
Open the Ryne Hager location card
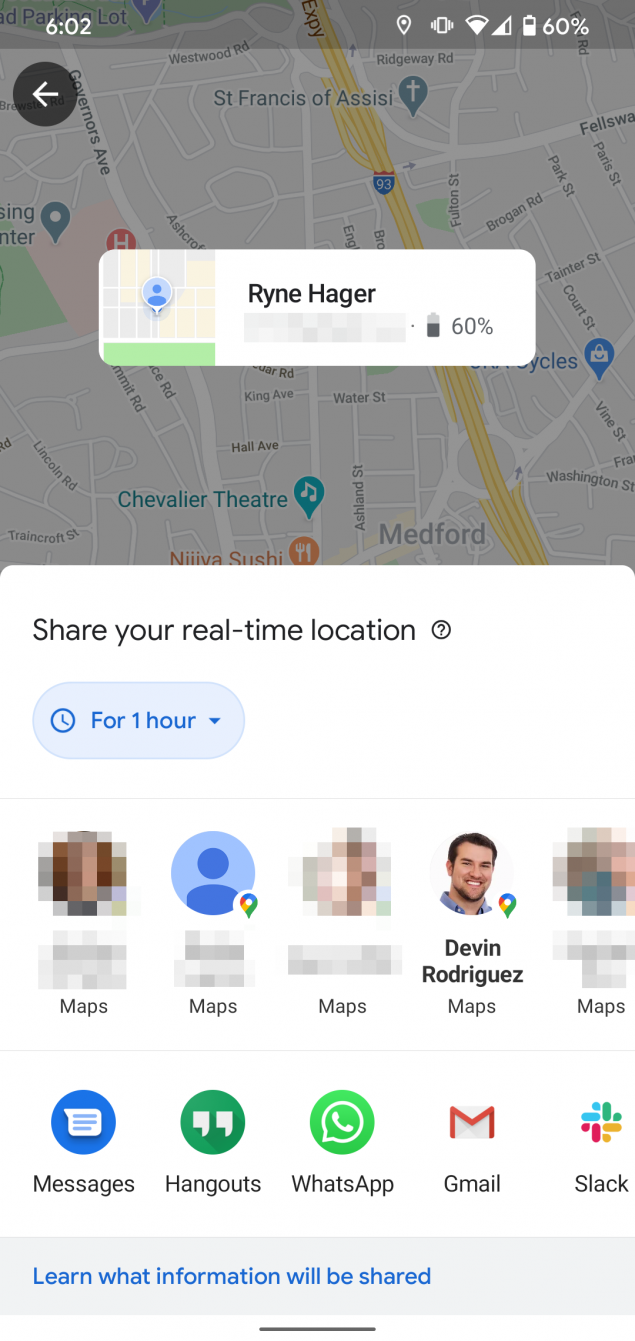coord(316,308)
